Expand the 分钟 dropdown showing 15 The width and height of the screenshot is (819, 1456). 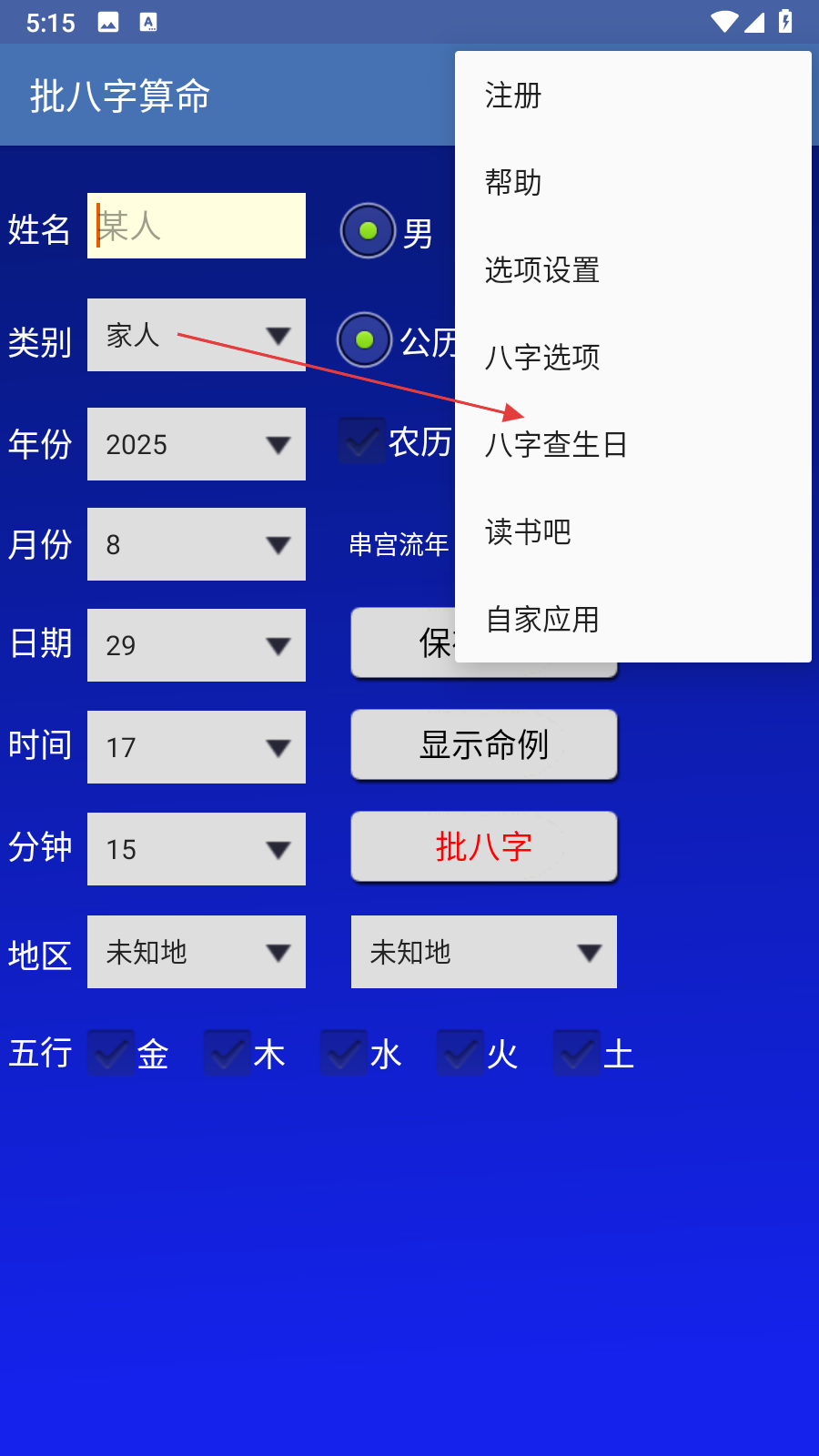point(197,849)
